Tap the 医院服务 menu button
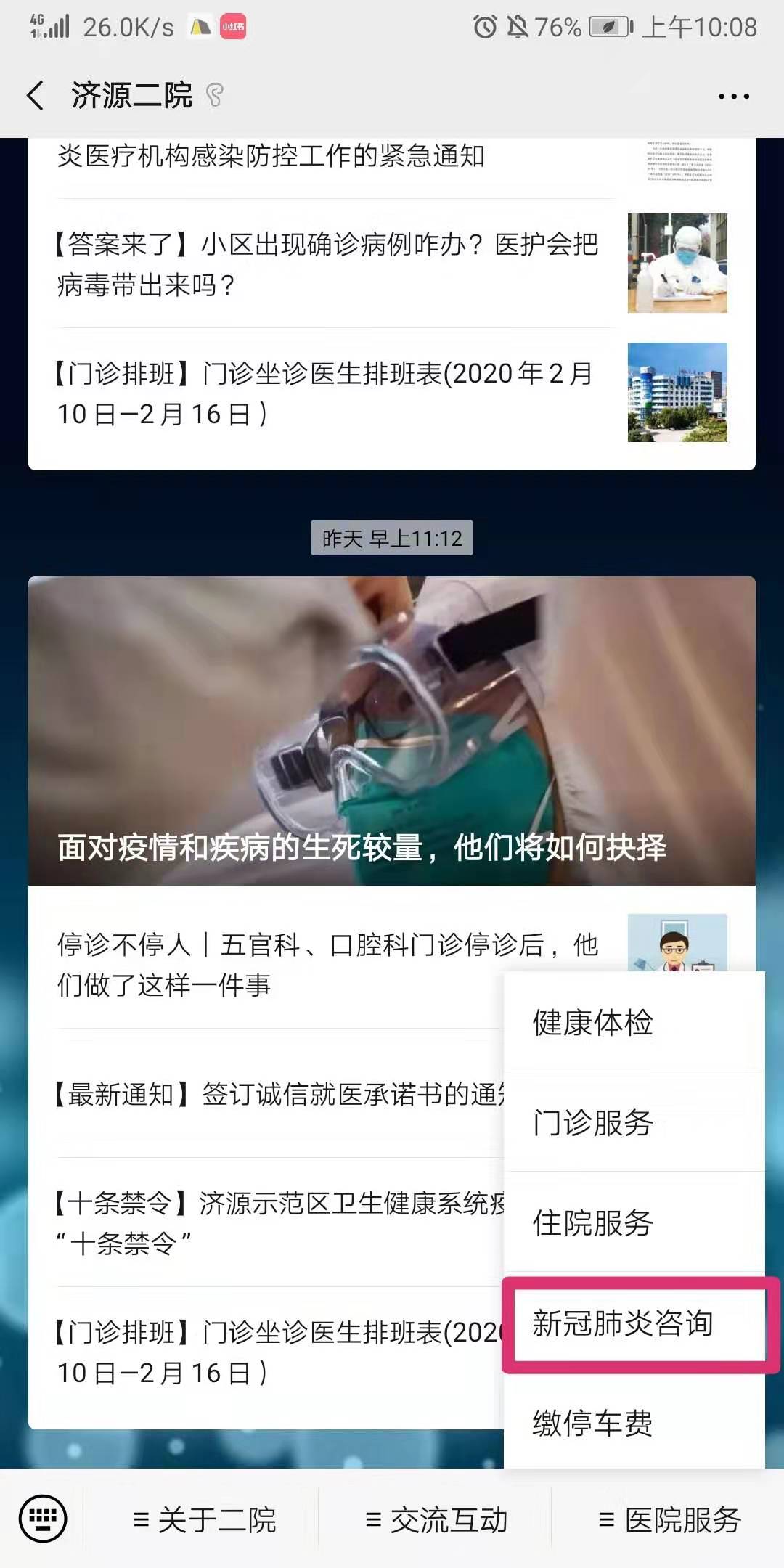This screenshot has height=1568, width=784. coord(668,1519)
